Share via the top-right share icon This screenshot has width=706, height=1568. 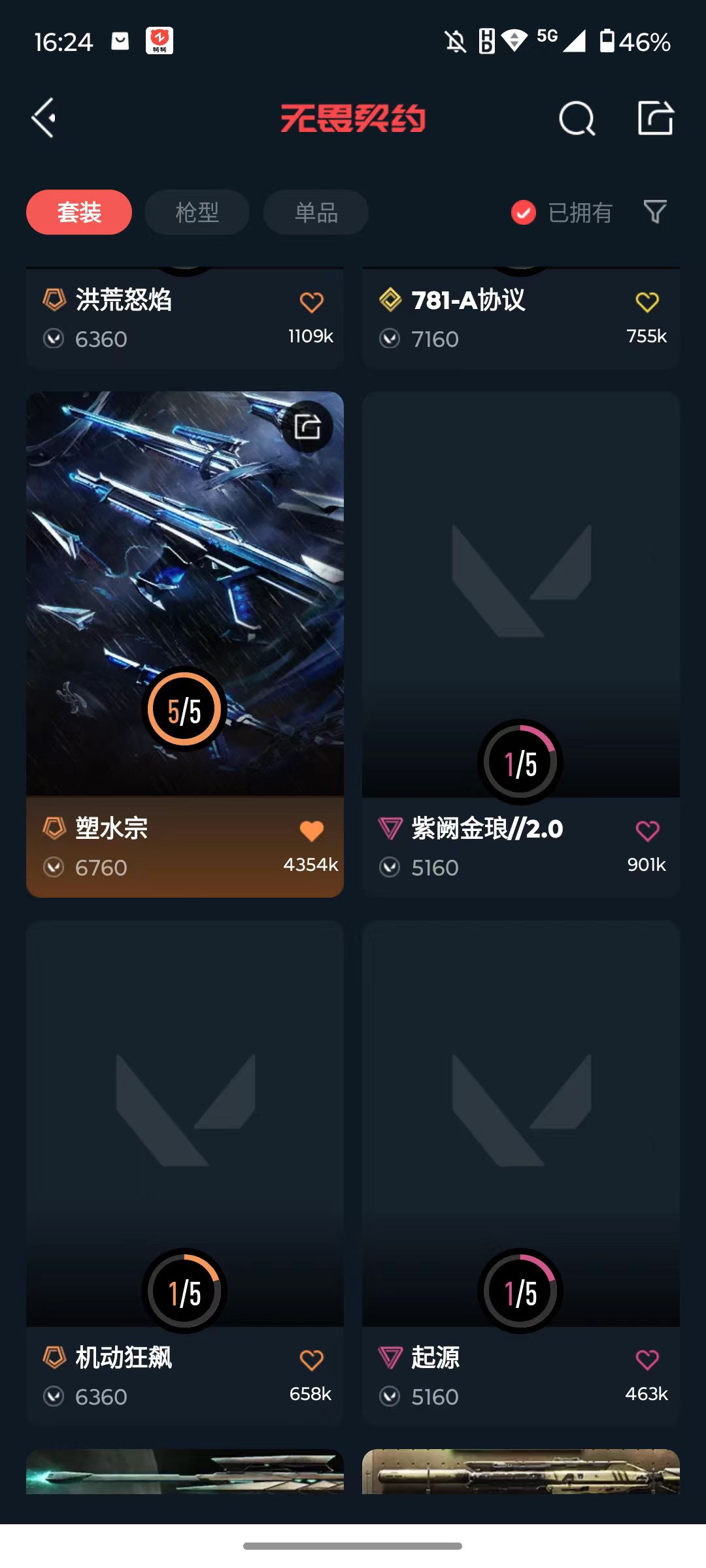tap(655, 118)
